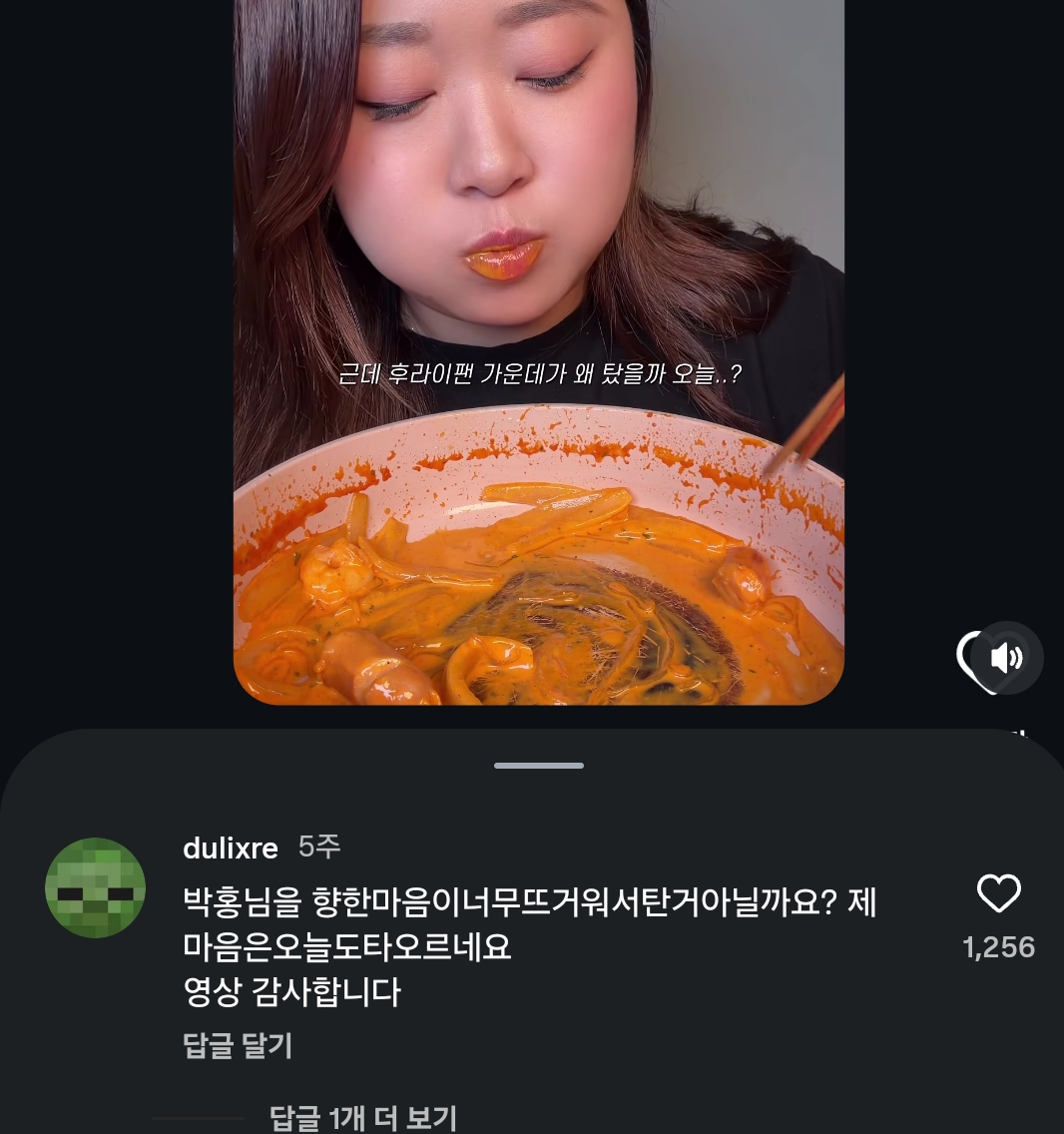This screenshot has height=1134, width=1064.
Task: Mute the video sound
Action: 1006,658
